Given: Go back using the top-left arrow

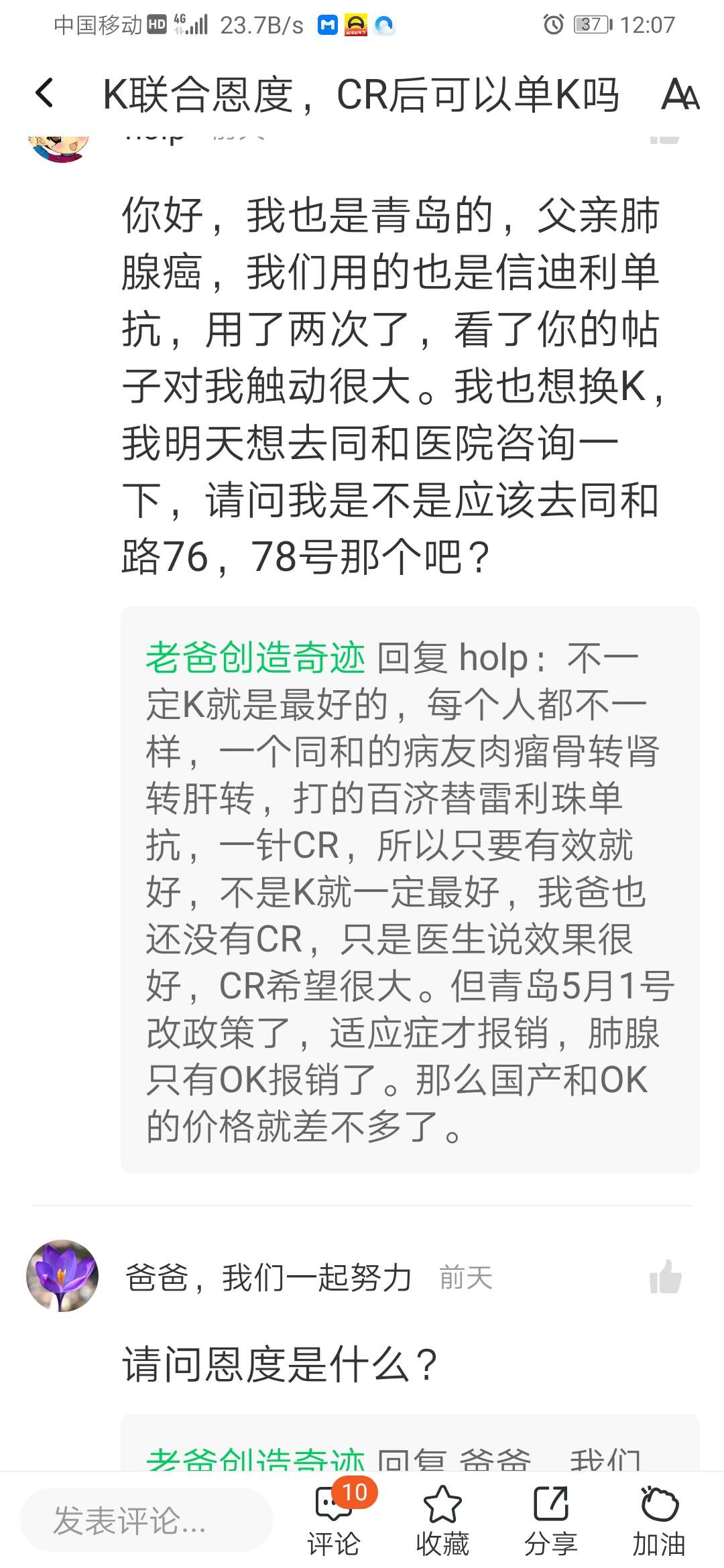Looking at the screenshot, I should 44,93.
